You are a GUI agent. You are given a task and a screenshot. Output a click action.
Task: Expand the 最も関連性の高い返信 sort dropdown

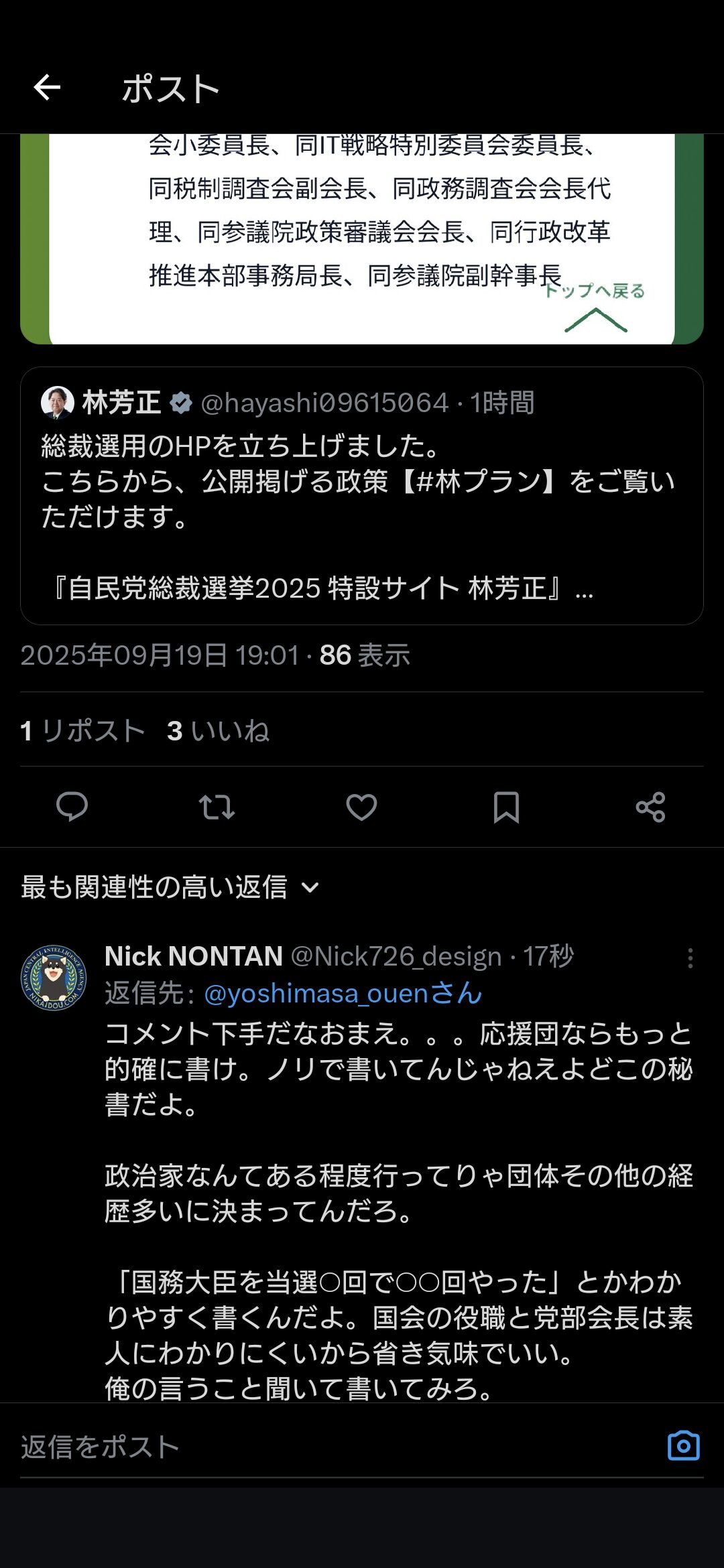tap(170, 887)
